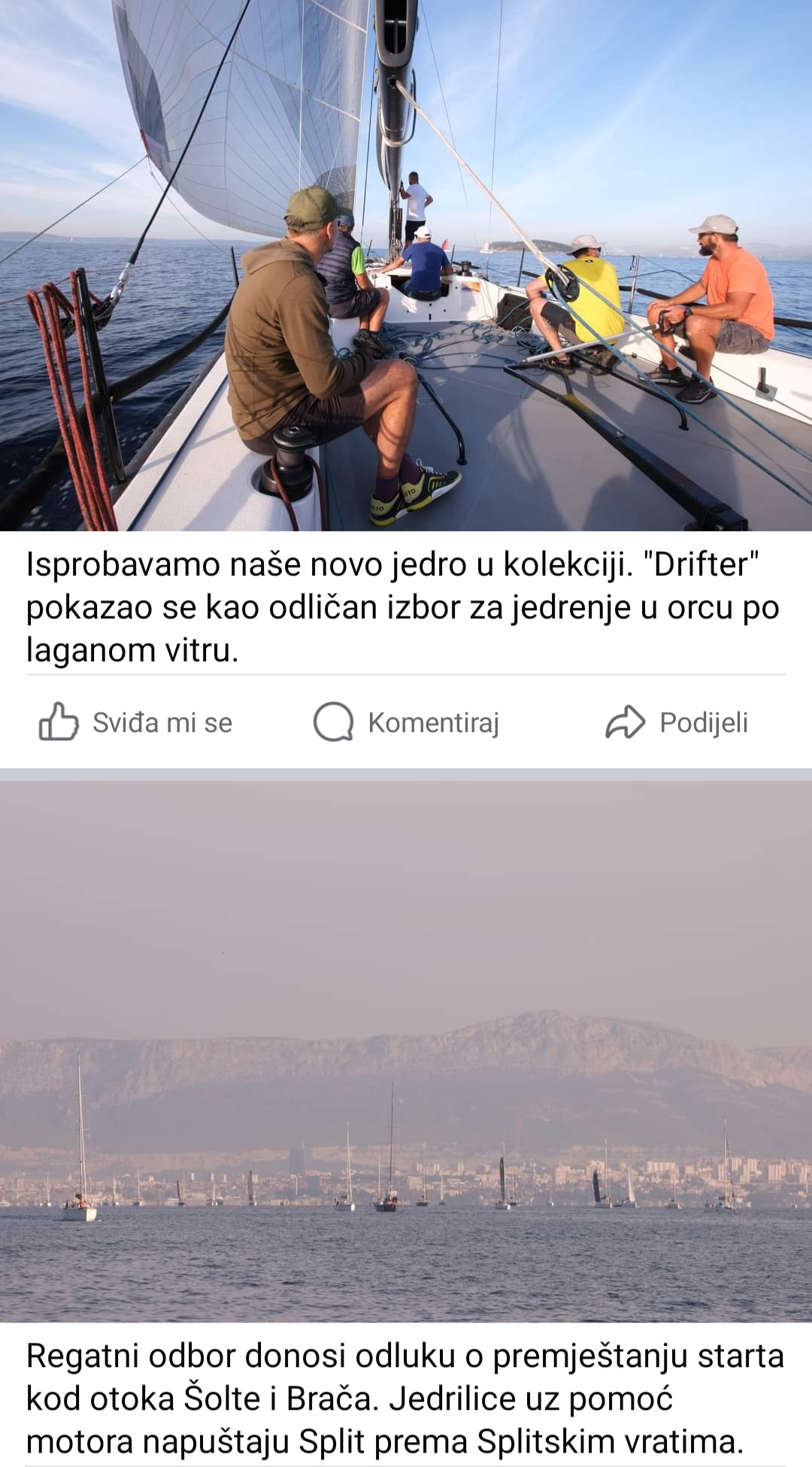Like the Drifter sail post

[x=135, y=722]
